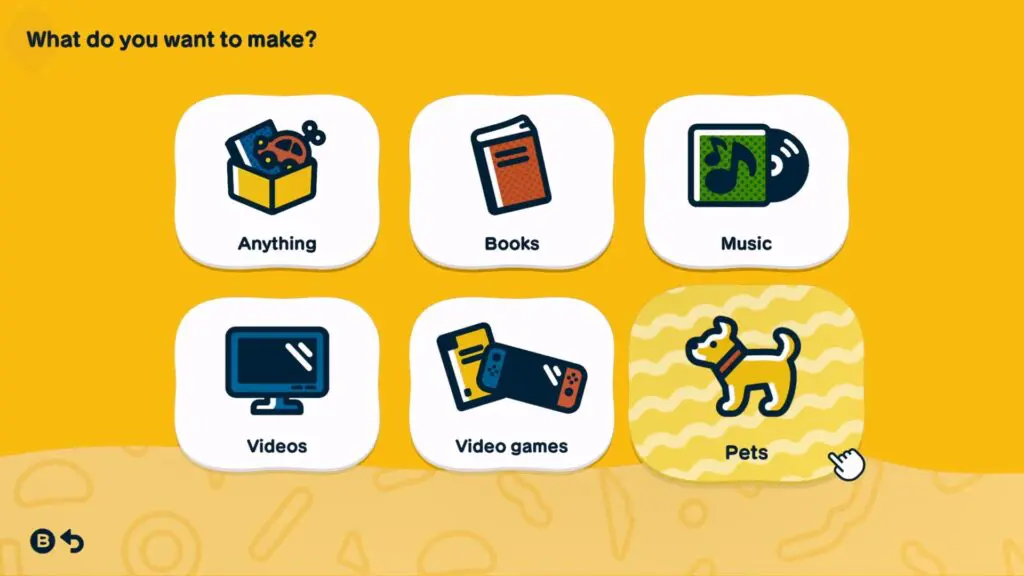Select the Anything category
1024x576 pixels.
point(277,181)
